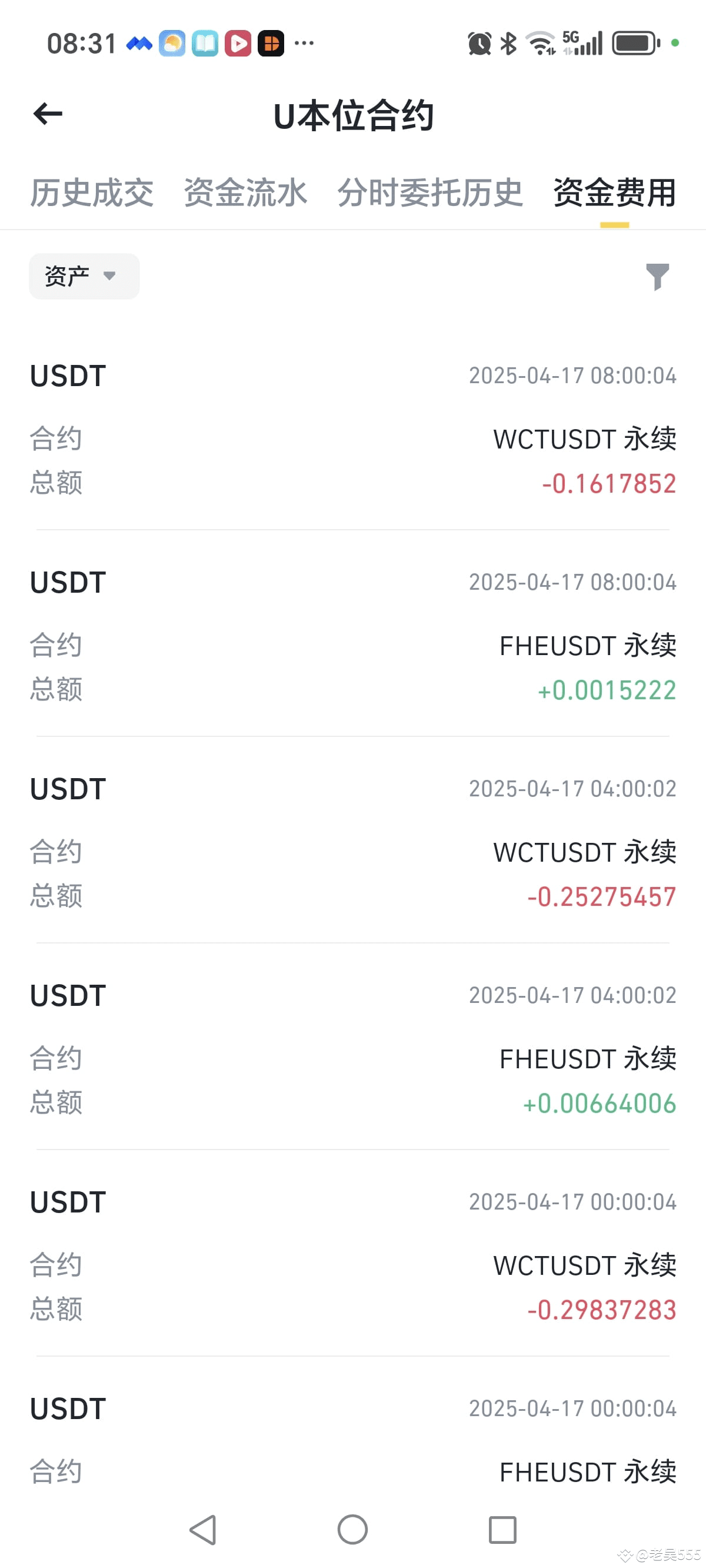Viewport: 706px width, 1568px height.
Task: Switch to the 历史成交 tab
Action: point(92,193)
